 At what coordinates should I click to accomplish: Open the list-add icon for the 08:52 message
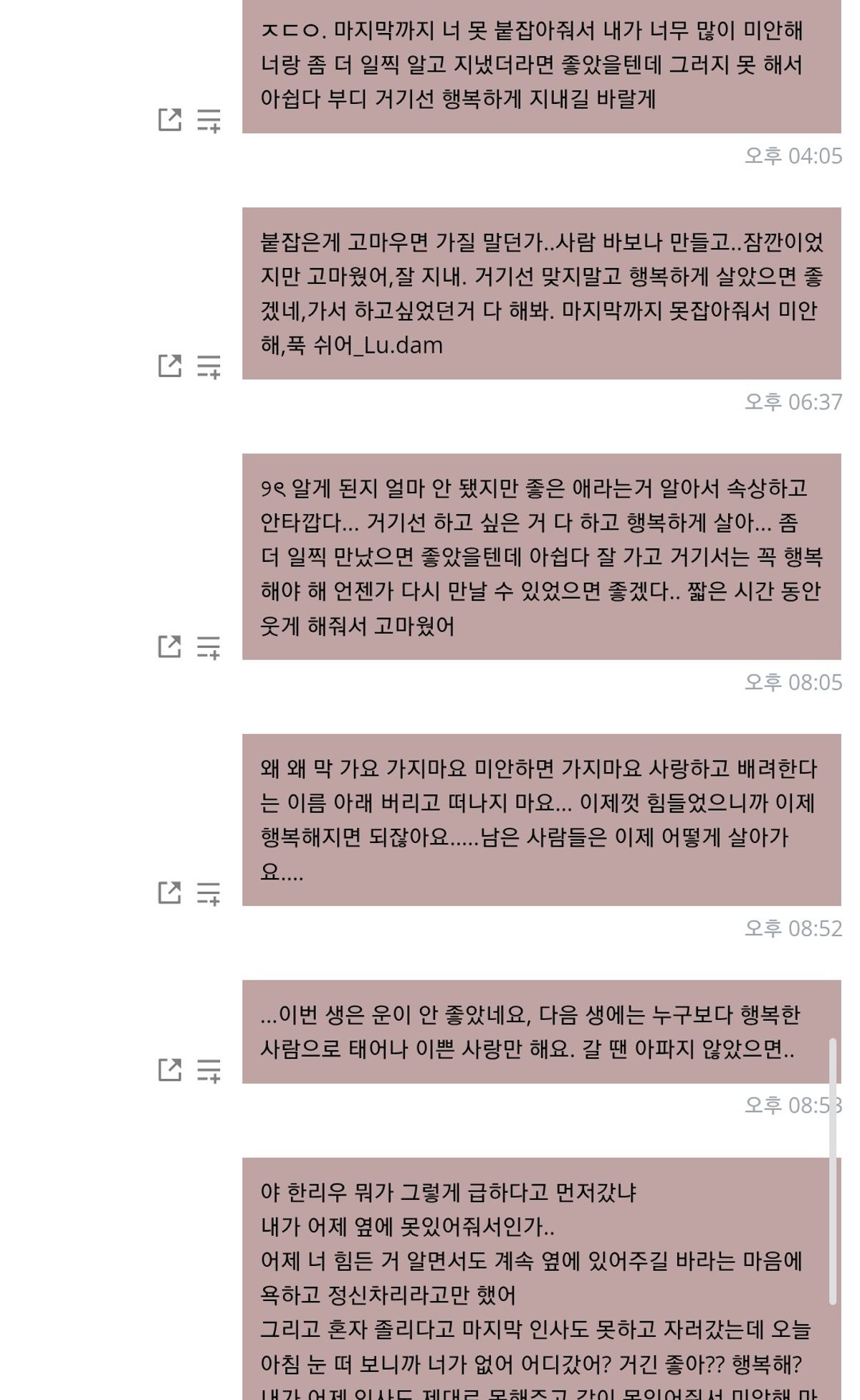(209, 893)
